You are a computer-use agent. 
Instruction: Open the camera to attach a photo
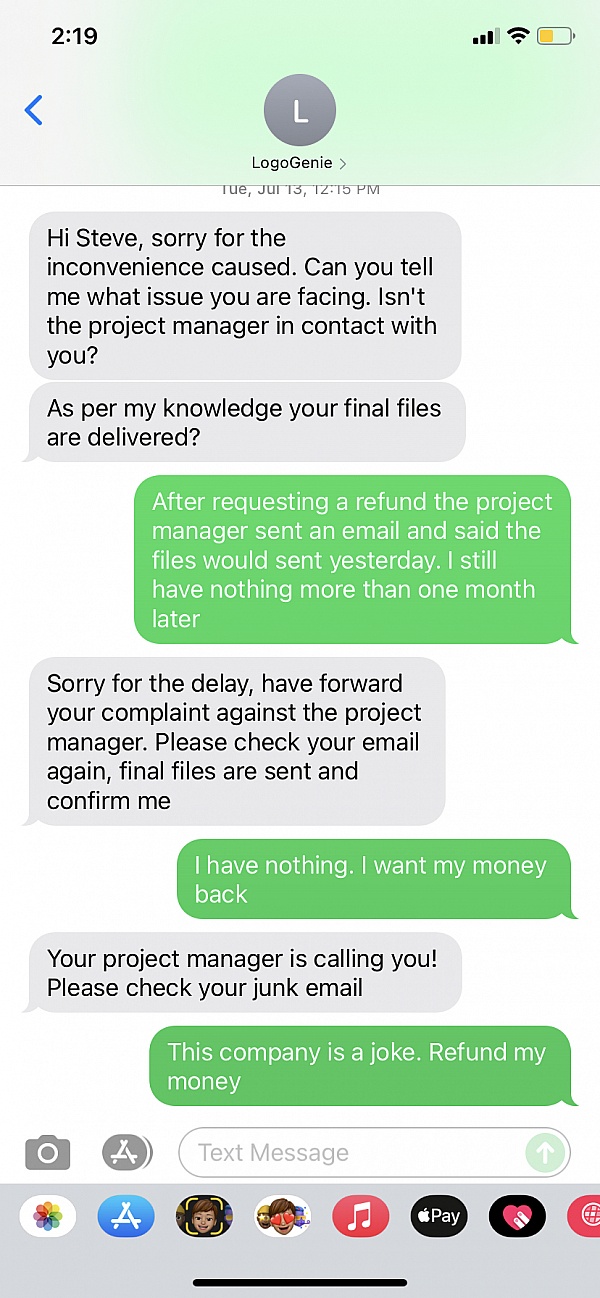click(x=48, y=1153)
